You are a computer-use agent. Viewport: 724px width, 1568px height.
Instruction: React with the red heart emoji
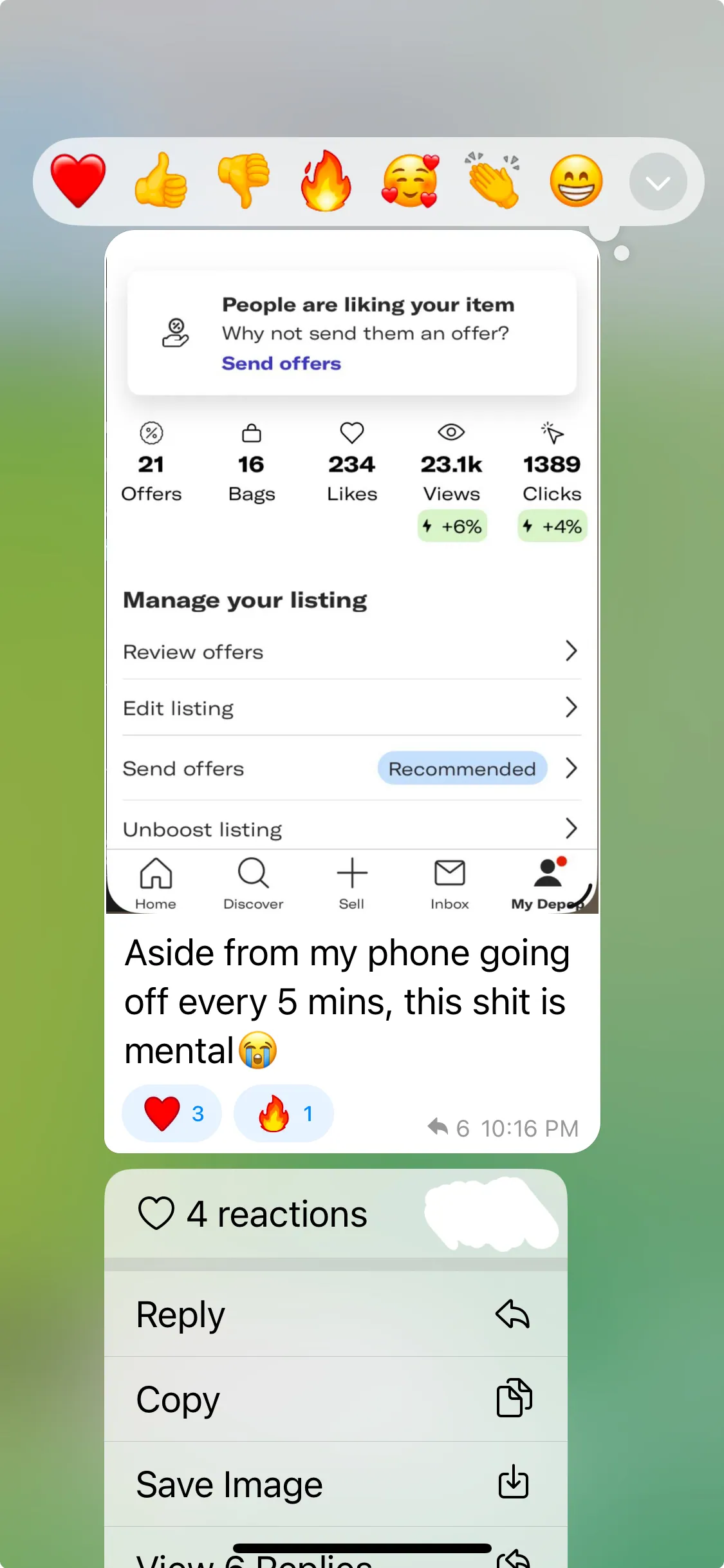[78, 181]
